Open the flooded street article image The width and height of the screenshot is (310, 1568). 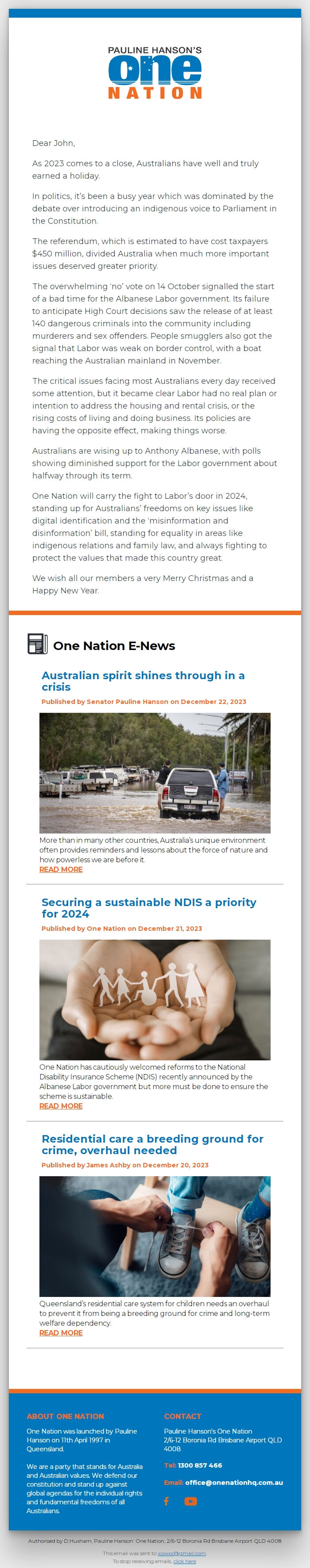(155, 773)
